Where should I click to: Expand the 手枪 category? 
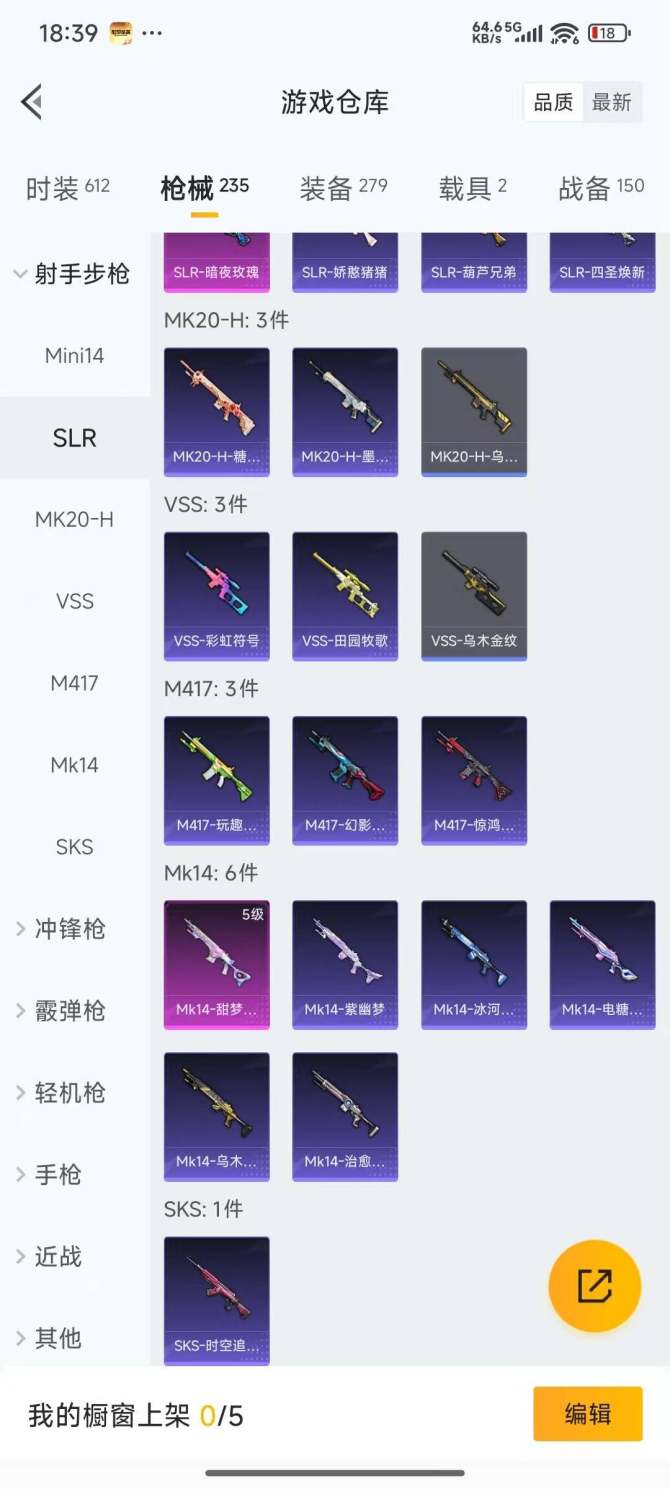58,1175
